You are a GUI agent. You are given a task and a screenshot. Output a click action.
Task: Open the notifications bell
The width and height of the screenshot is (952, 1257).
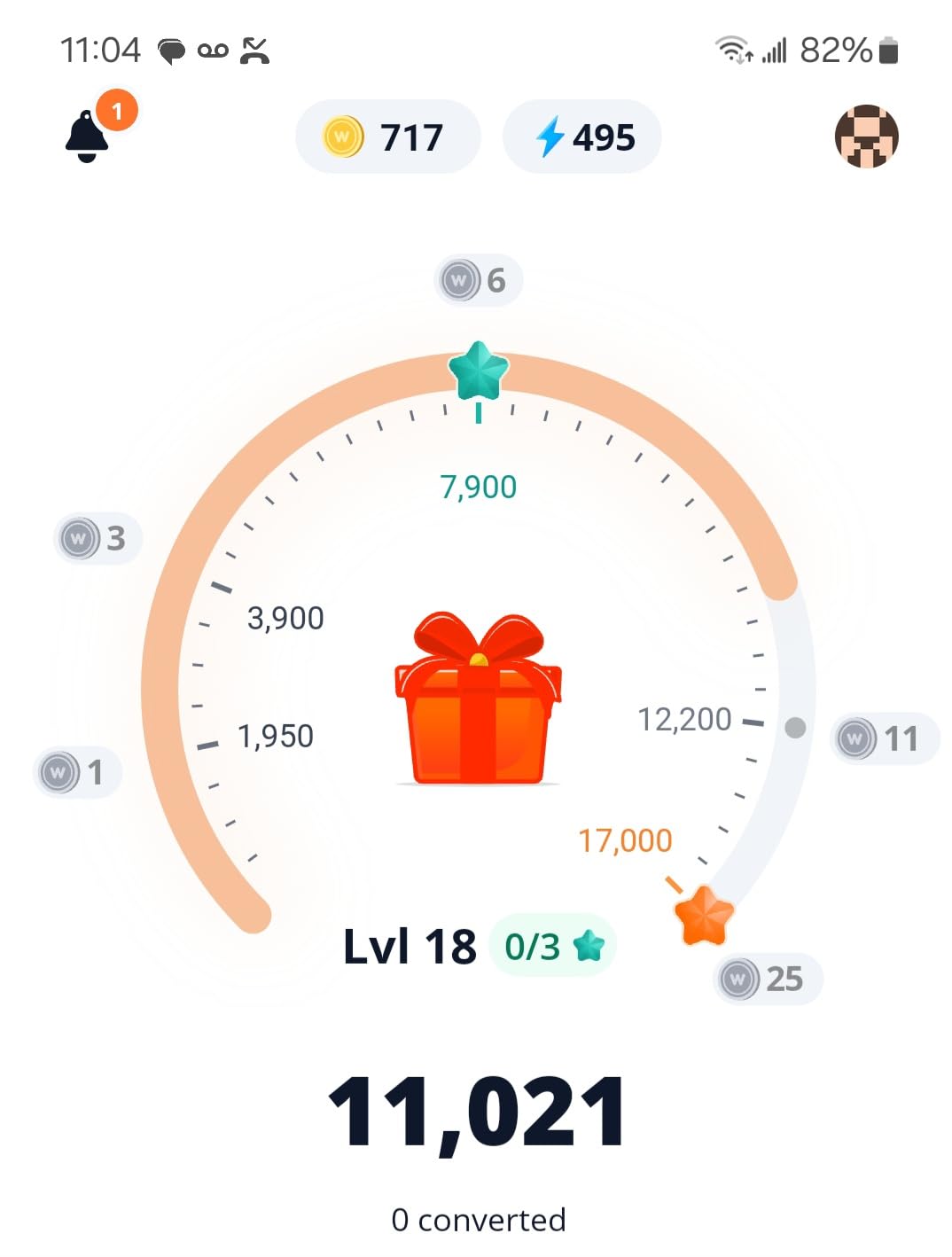coord(88,137)
